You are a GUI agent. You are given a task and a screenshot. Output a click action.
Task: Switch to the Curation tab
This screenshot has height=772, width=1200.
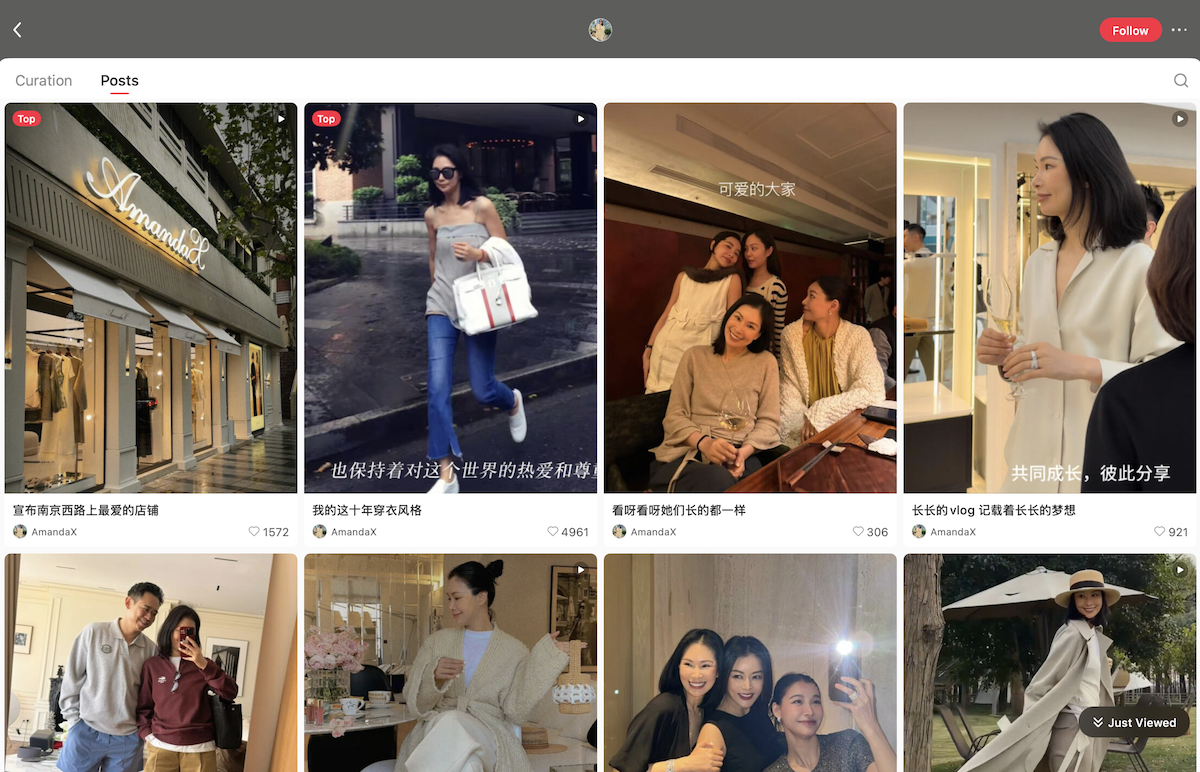[44, 81]
